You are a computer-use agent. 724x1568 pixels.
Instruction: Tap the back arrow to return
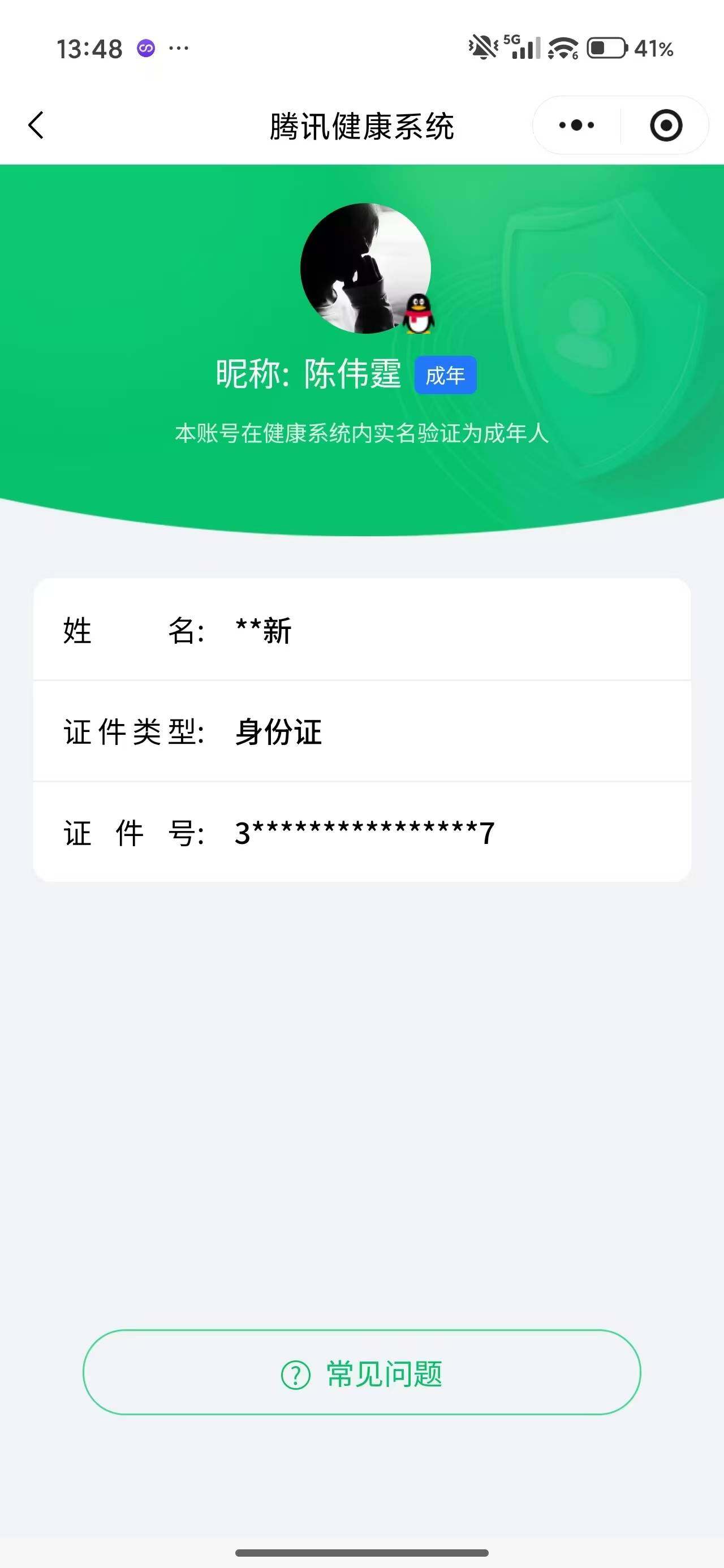(x=37, y=125)
